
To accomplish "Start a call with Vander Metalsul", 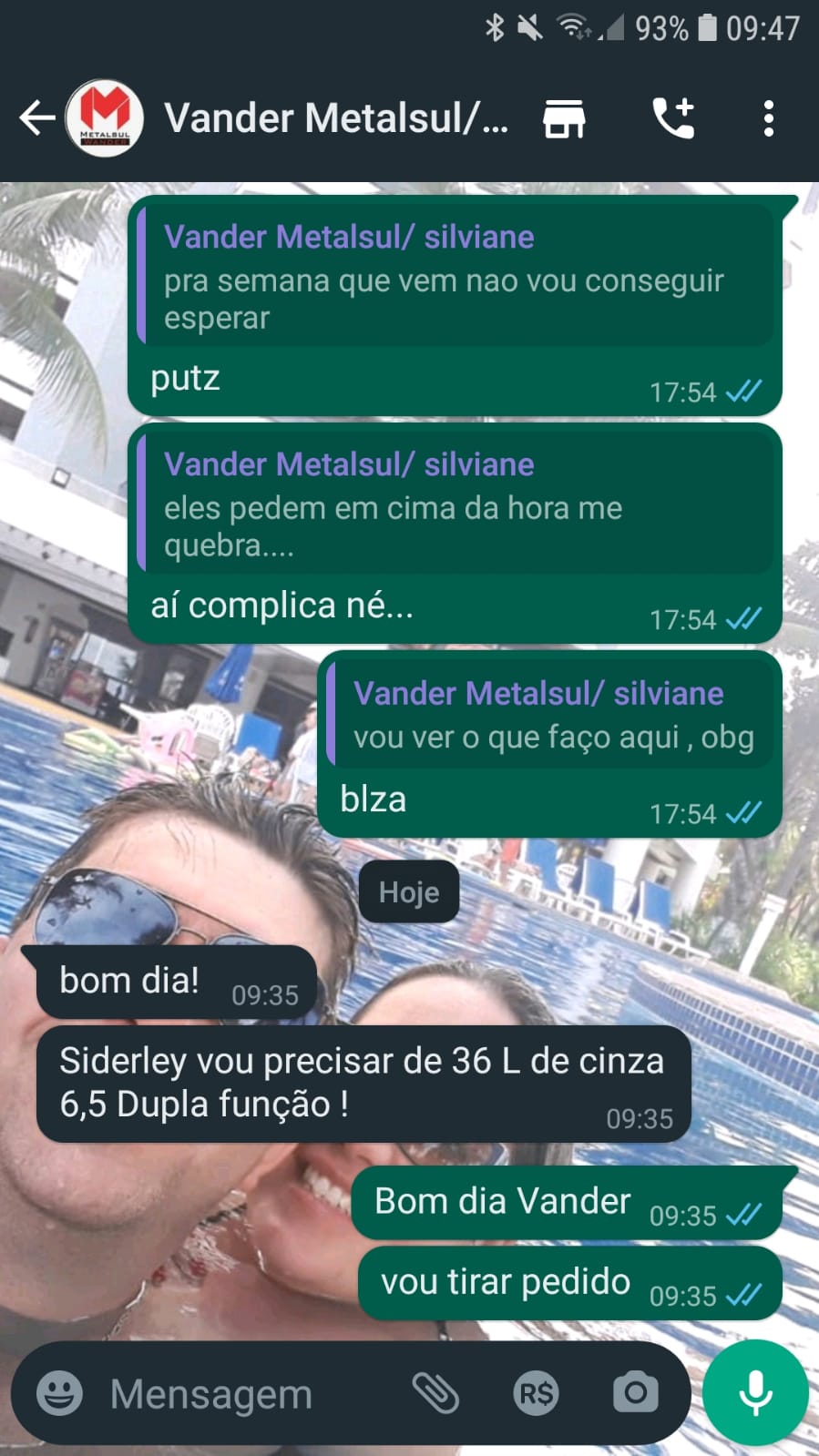I will tap(674, 118).
